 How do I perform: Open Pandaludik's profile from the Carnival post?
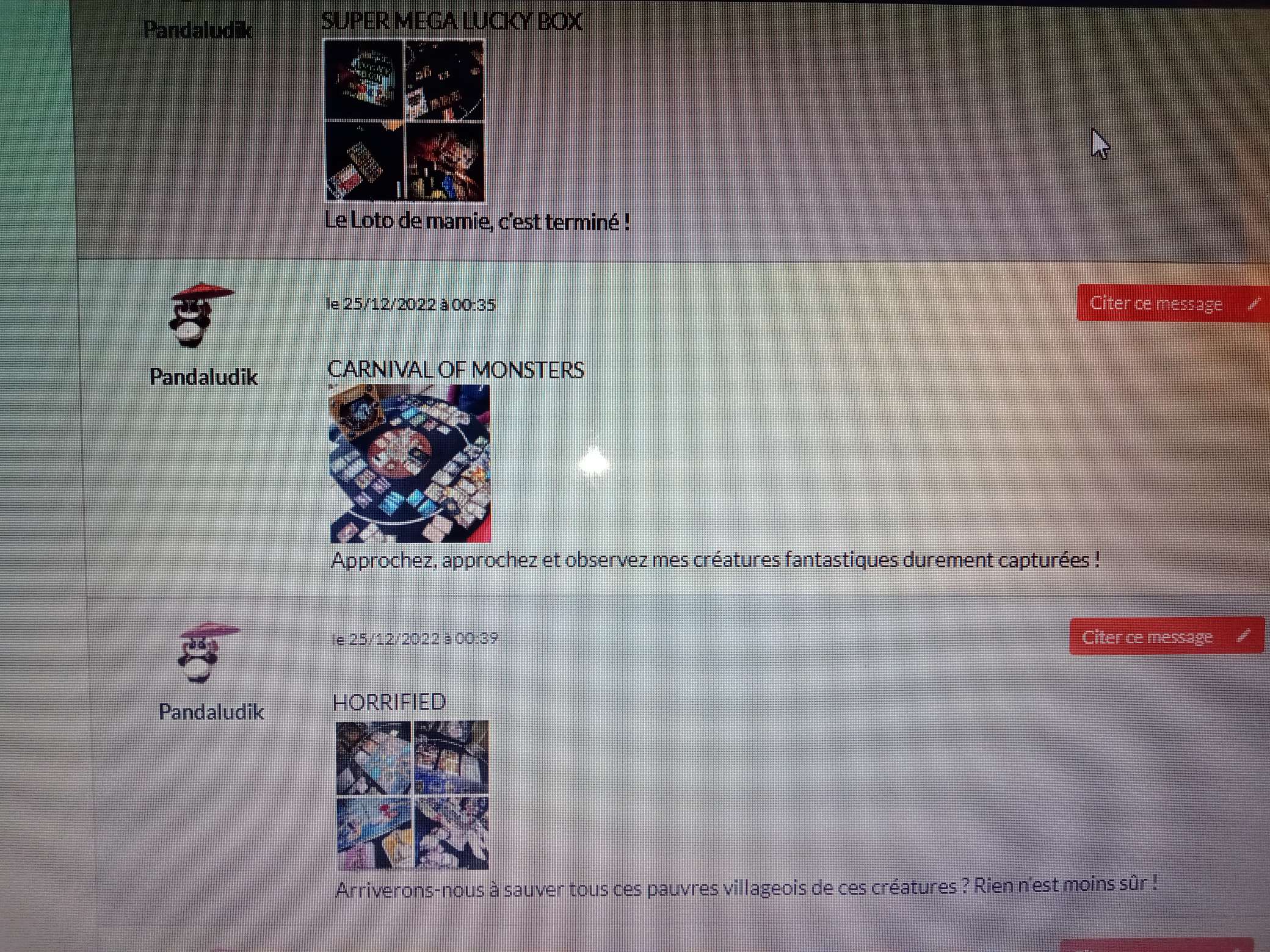click(x=203, y=377)
